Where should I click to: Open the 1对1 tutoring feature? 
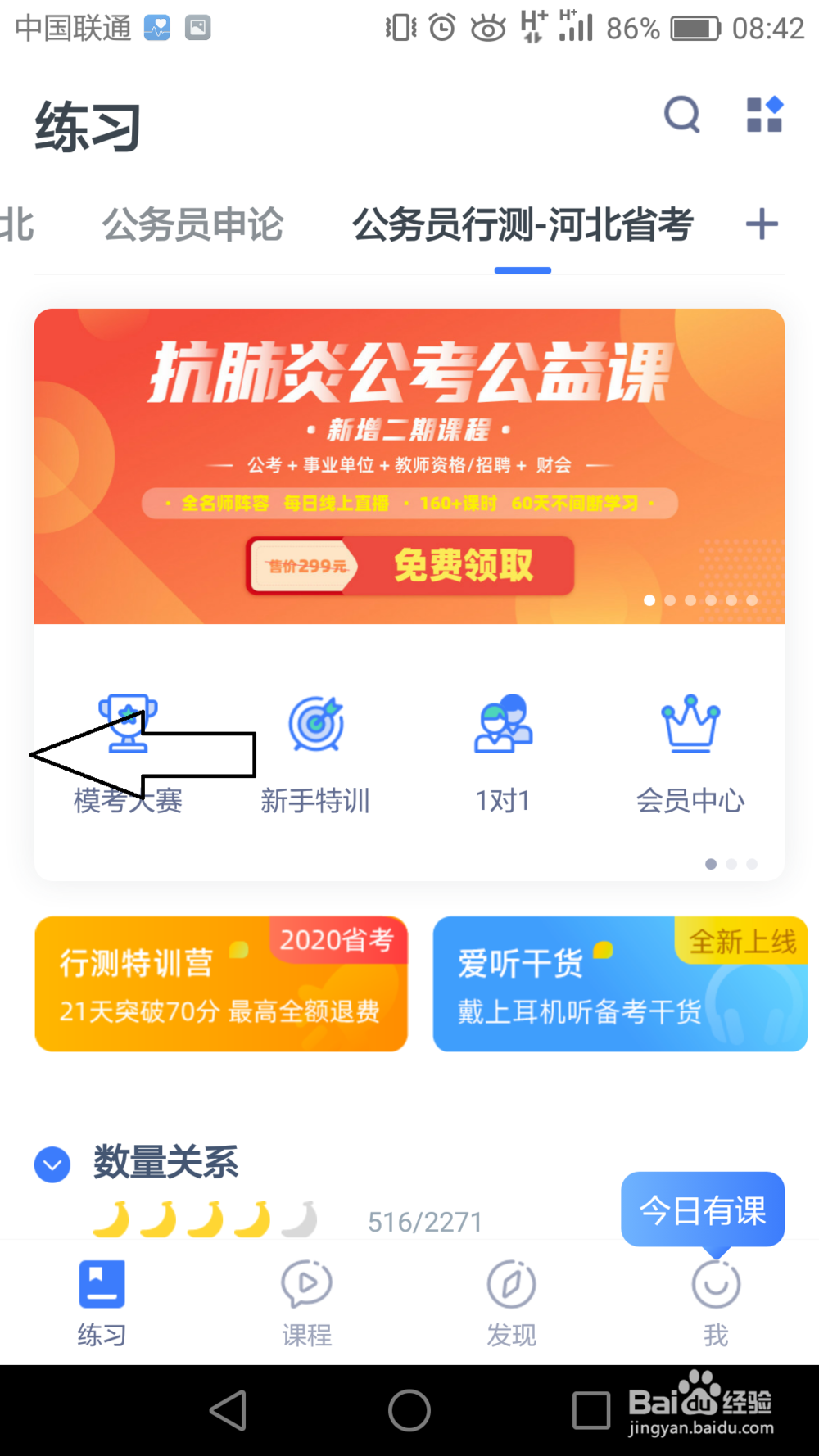click(503, 753)
